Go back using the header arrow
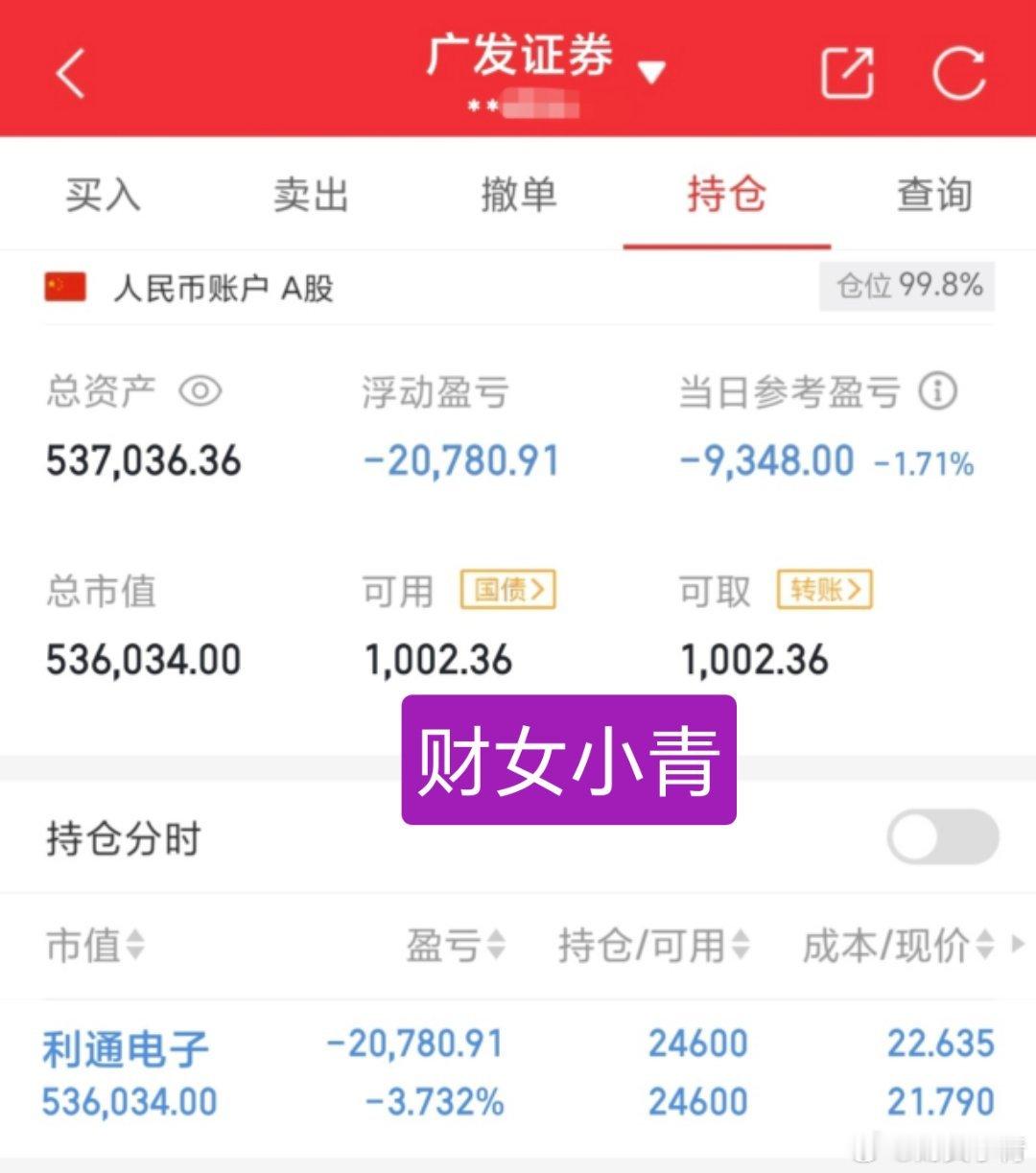 tap(71, 73)
